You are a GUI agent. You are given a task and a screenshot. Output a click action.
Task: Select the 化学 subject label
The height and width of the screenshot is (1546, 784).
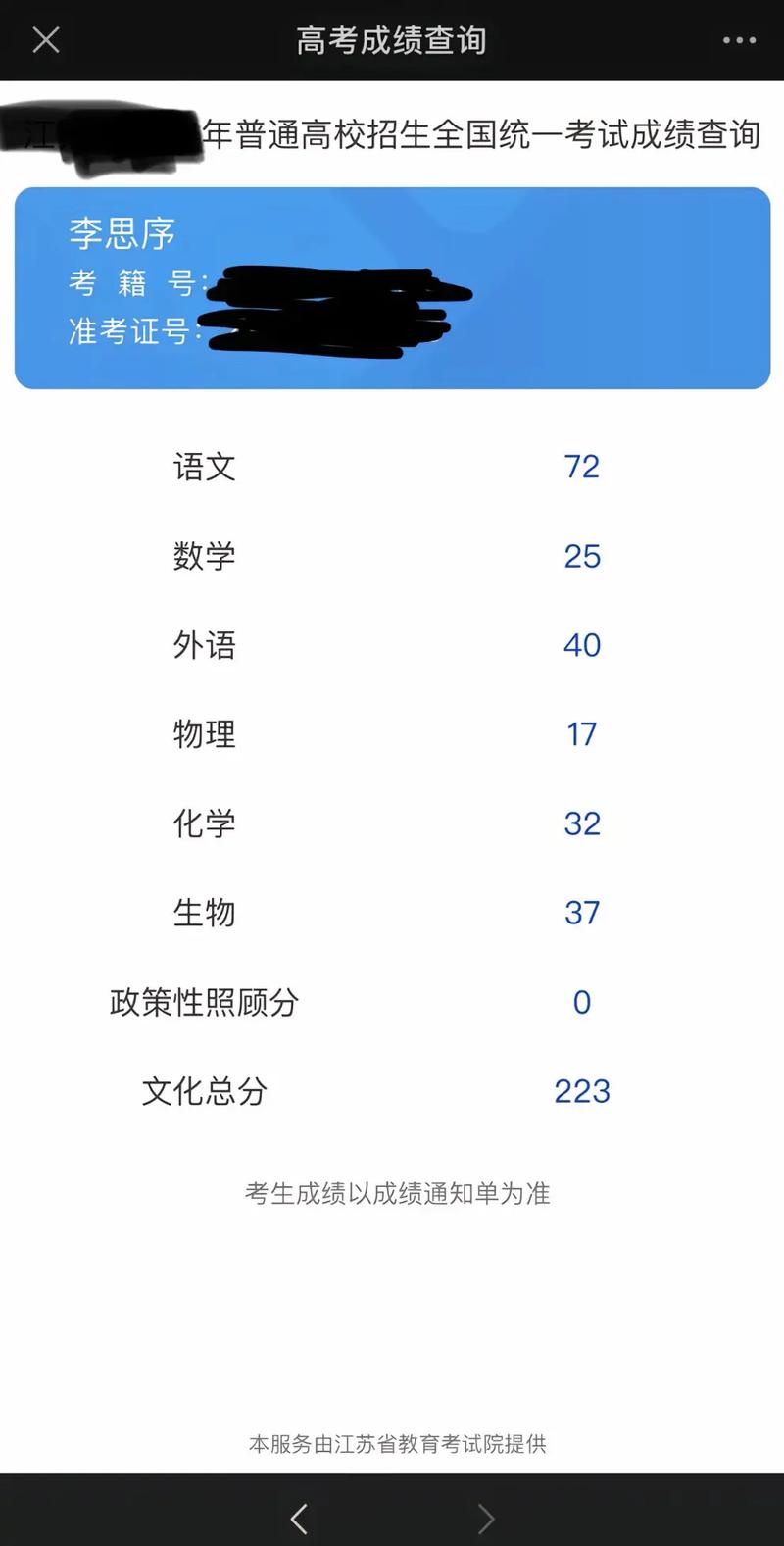point(204,824)
